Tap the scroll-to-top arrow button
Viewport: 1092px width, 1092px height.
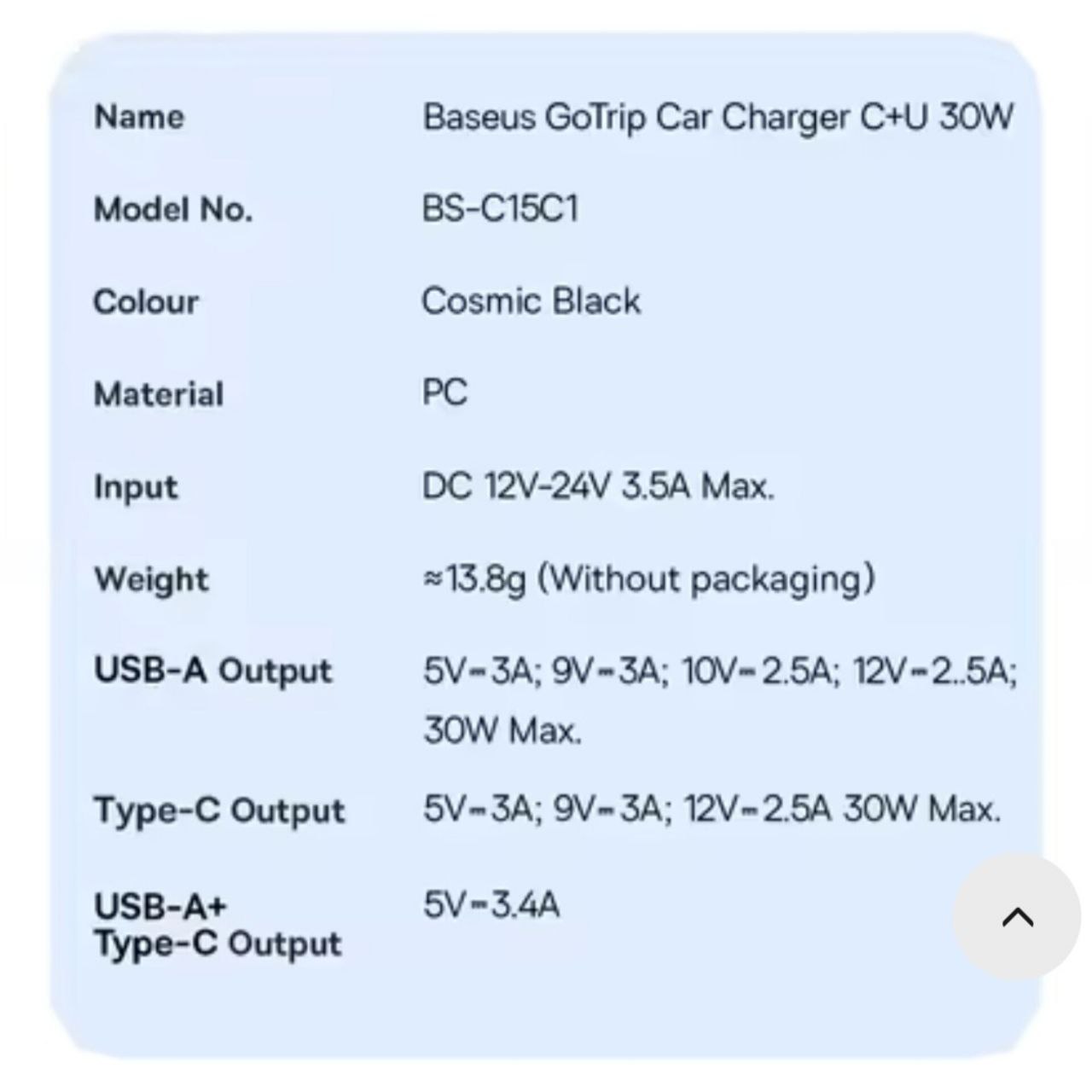coord(1017,918)
